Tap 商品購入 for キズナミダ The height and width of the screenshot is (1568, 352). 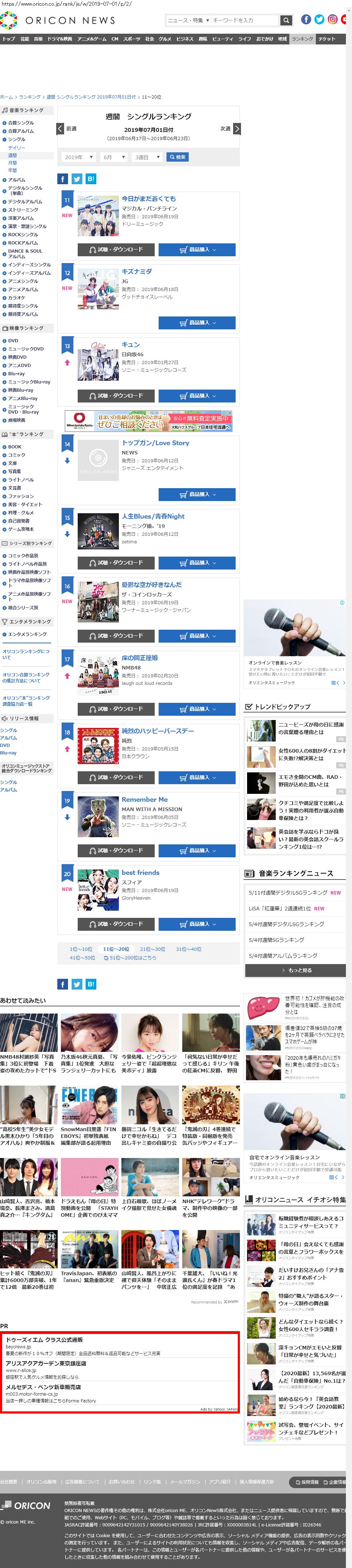197,323
